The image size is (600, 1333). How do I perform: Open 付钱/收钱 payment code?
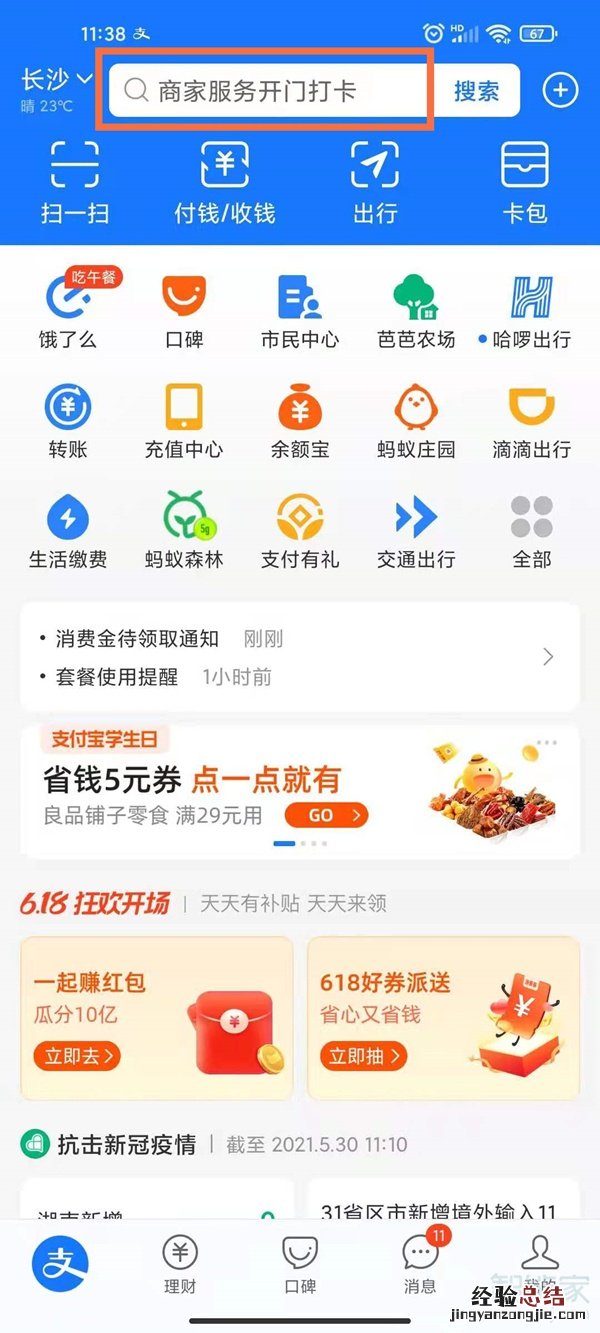224,181
